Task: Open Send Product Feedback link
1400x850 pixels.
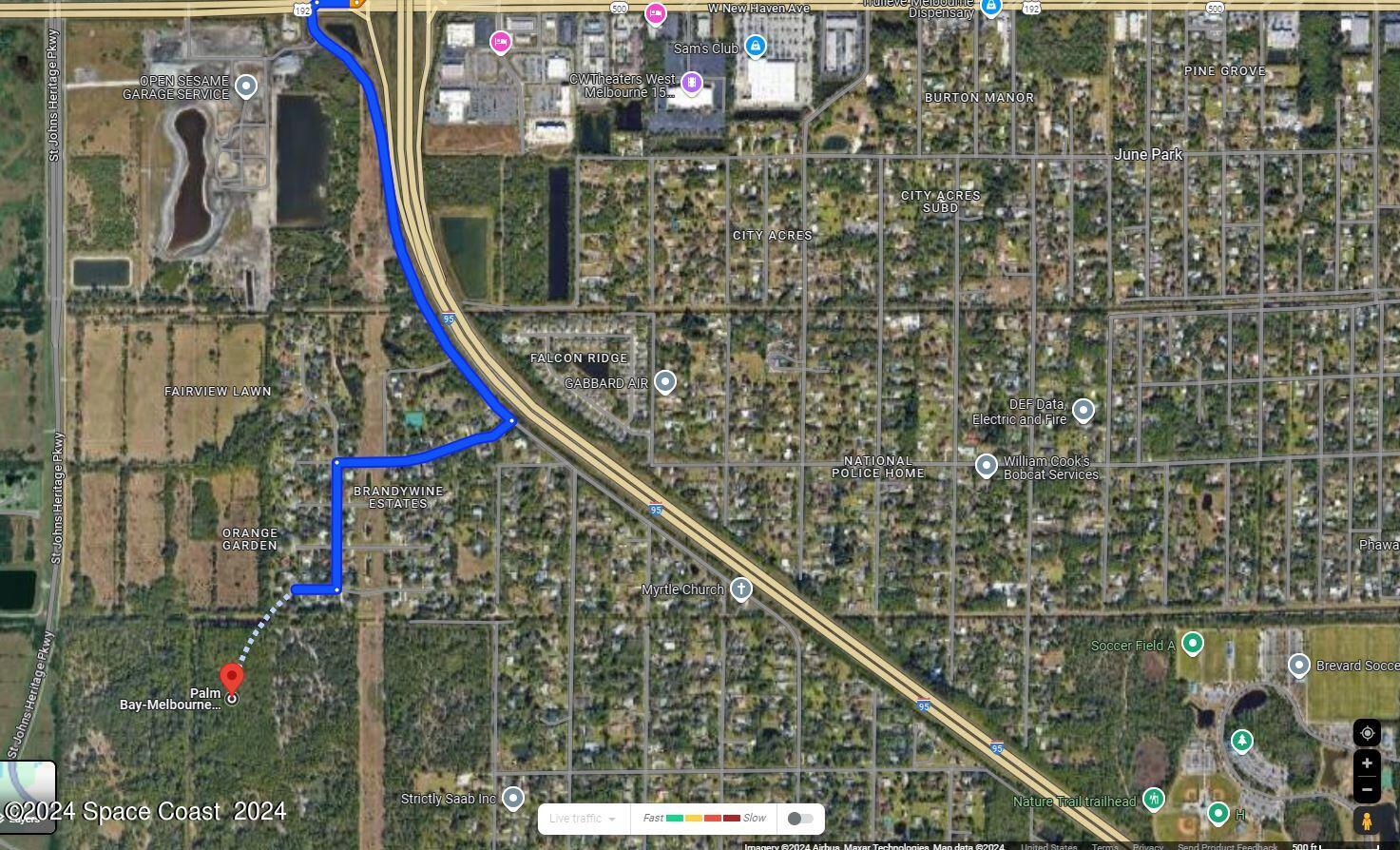Action: coord(1227,846)
